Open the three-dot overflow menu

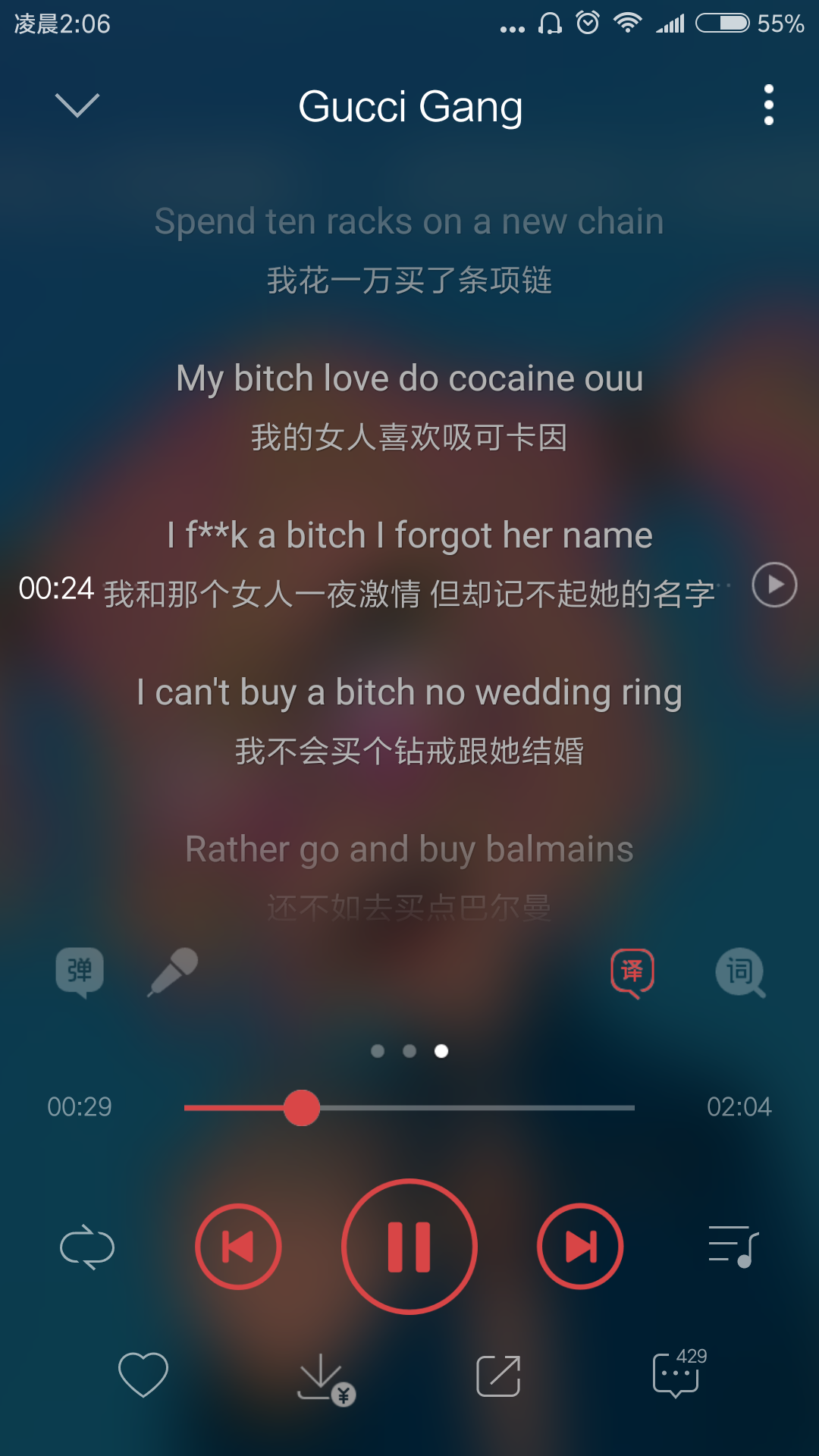click(x=768, y=105)
